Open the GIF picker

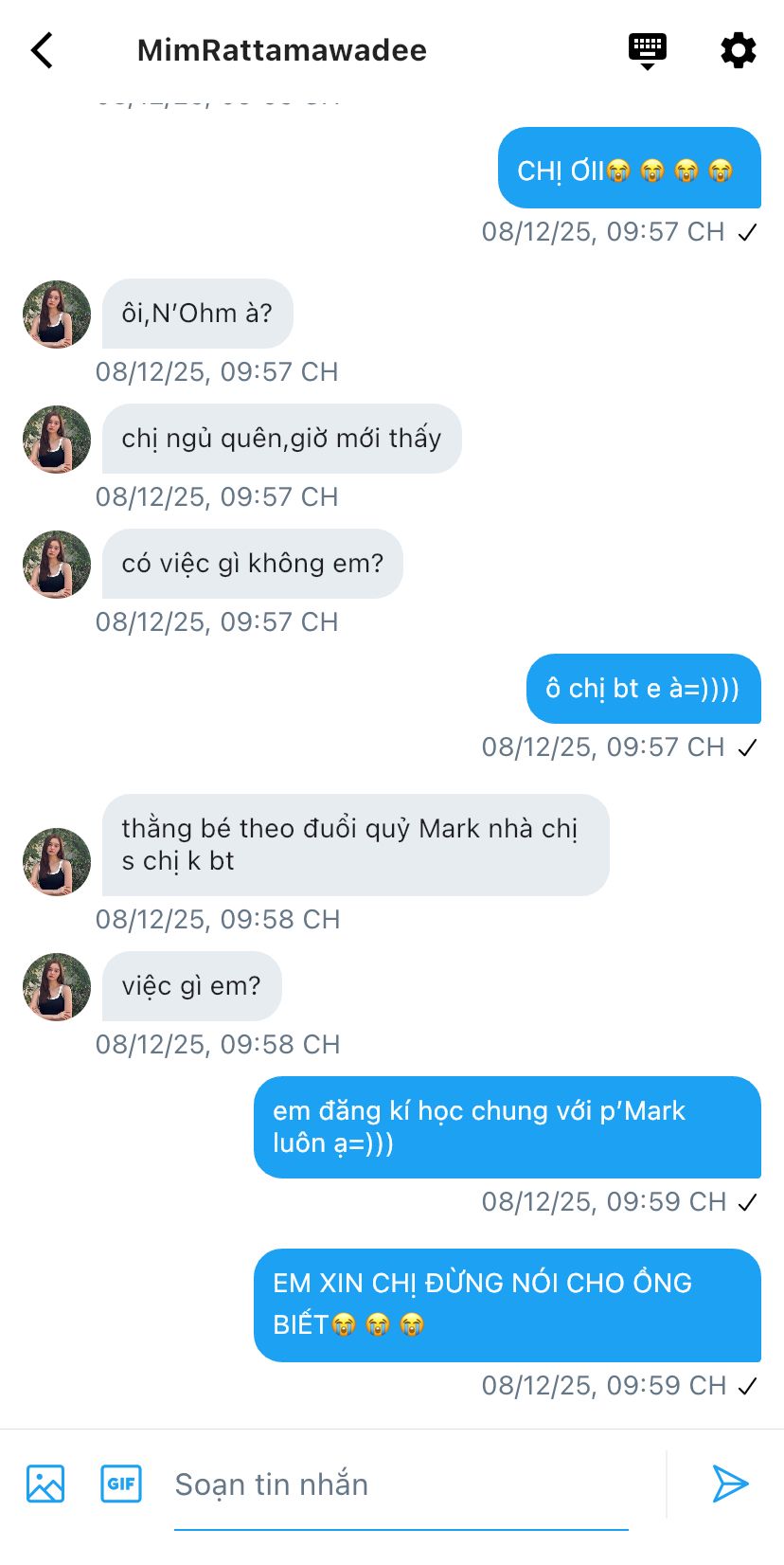point(121,1484)
